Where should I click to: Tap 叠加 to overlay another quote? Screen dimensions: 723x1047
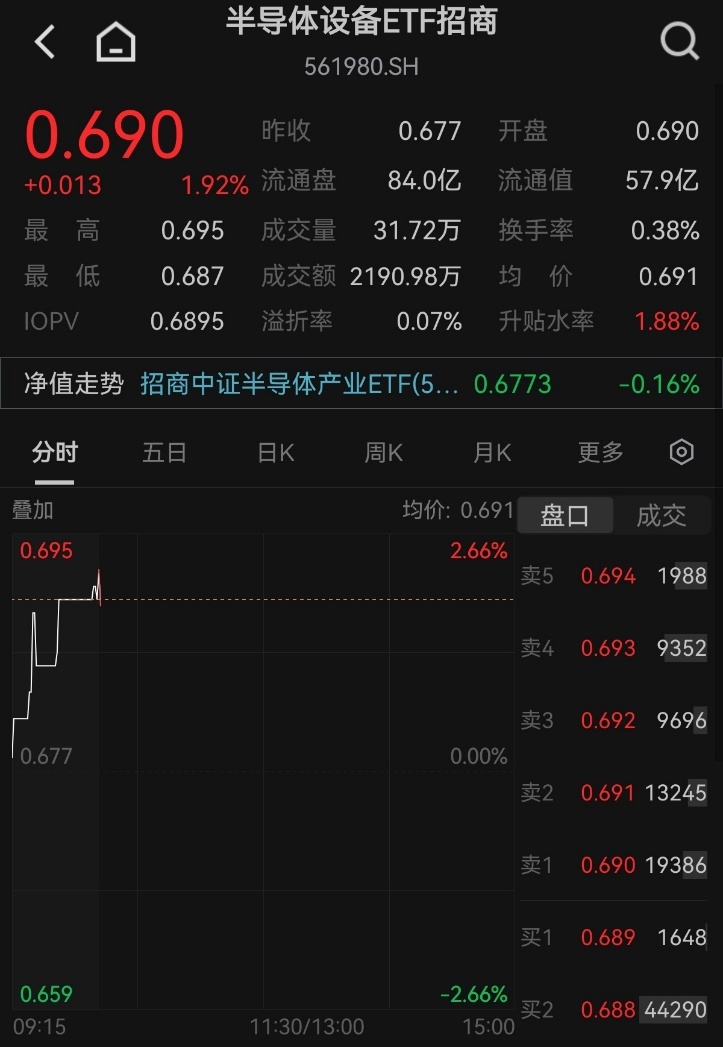click(33, 511)
